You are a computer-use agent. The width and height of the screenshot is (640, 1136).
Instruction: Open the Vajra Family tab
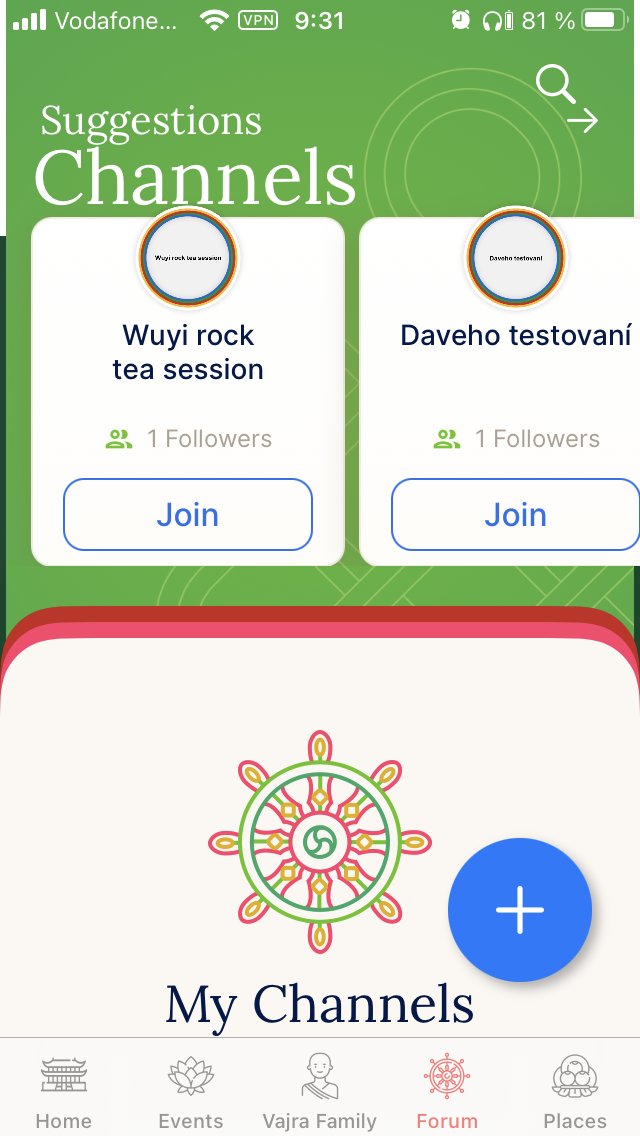point(319,1090)
